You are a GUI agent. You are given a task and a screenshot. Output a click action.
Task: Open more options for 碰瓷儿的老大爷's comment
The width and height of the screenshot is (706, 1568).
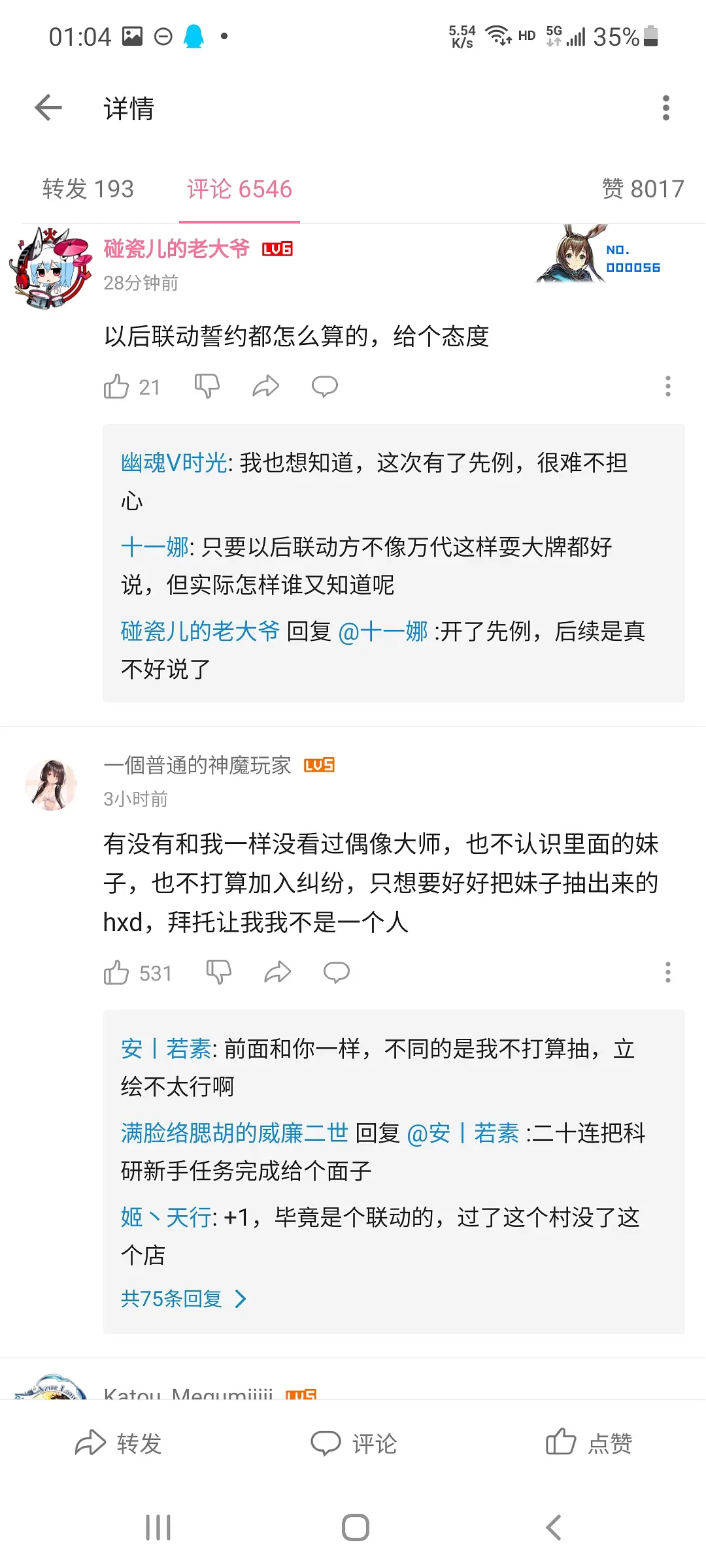[667, 387]
